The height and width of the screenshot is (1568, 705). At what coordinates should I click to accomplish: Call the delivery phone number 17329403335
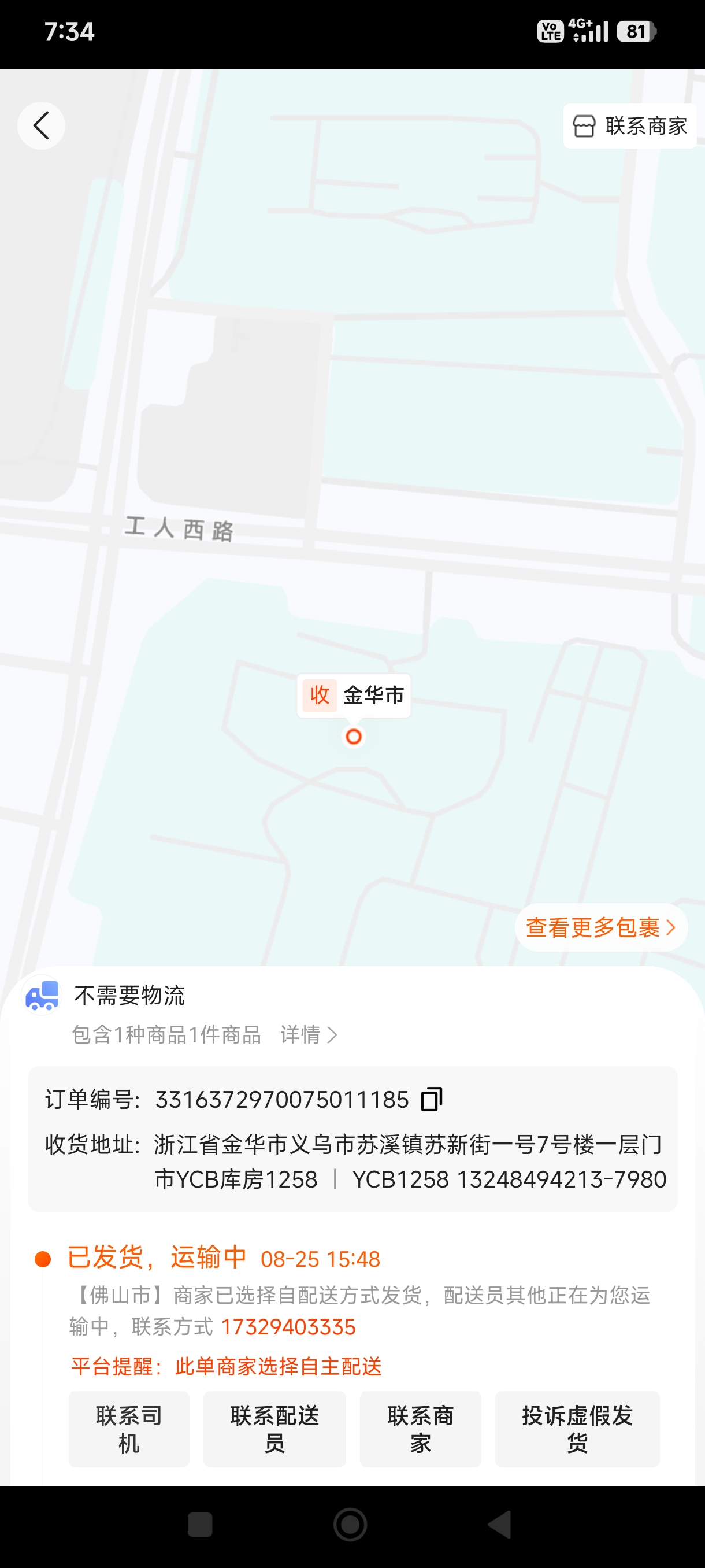click(x=288, y=1327)
